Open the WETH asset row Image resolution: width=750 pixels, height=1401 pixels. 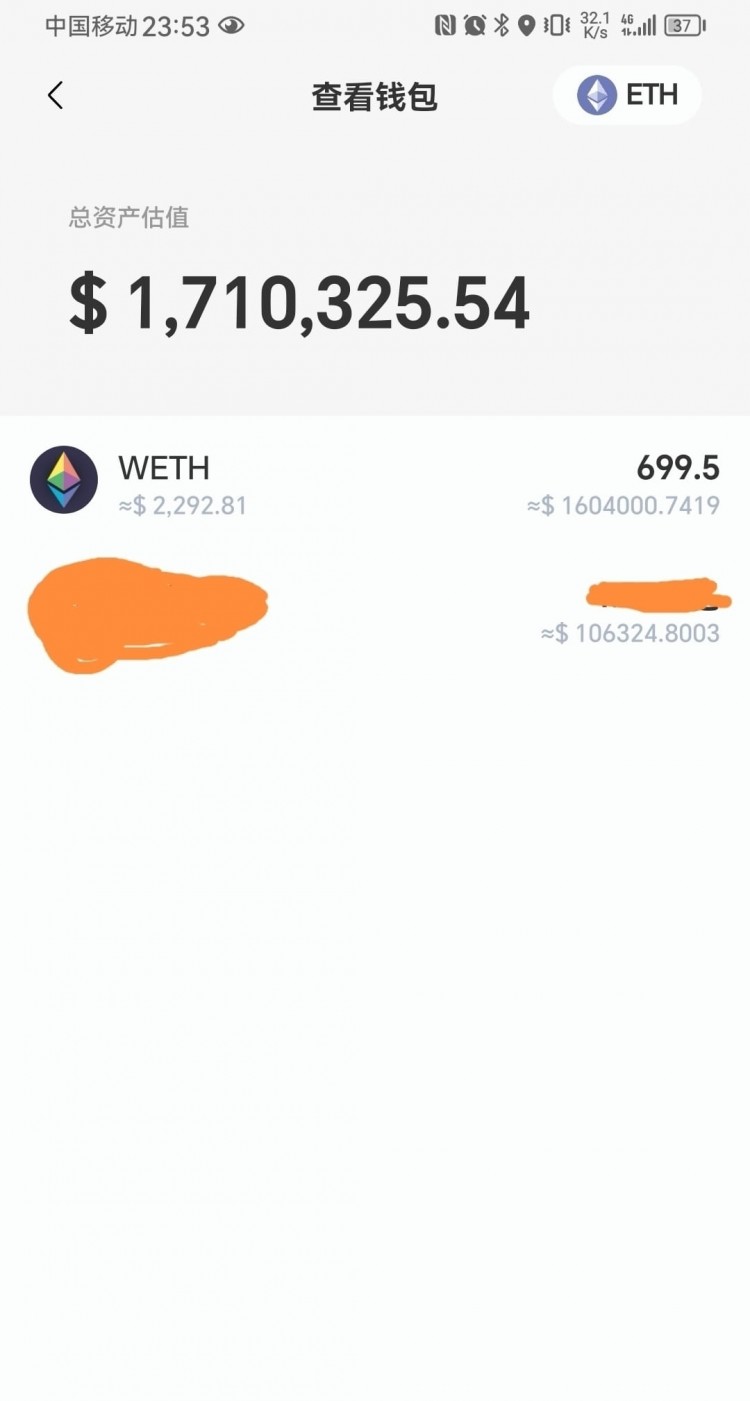click(x=374, y=482)
